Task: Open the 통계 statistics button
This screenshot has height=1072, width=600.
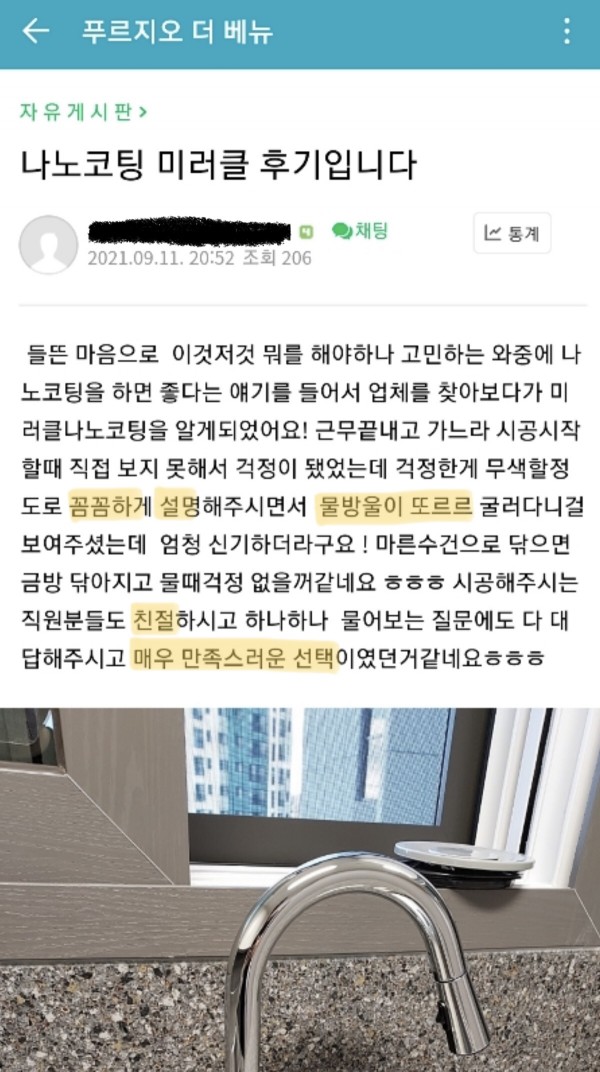Action: tap(511, 233)
